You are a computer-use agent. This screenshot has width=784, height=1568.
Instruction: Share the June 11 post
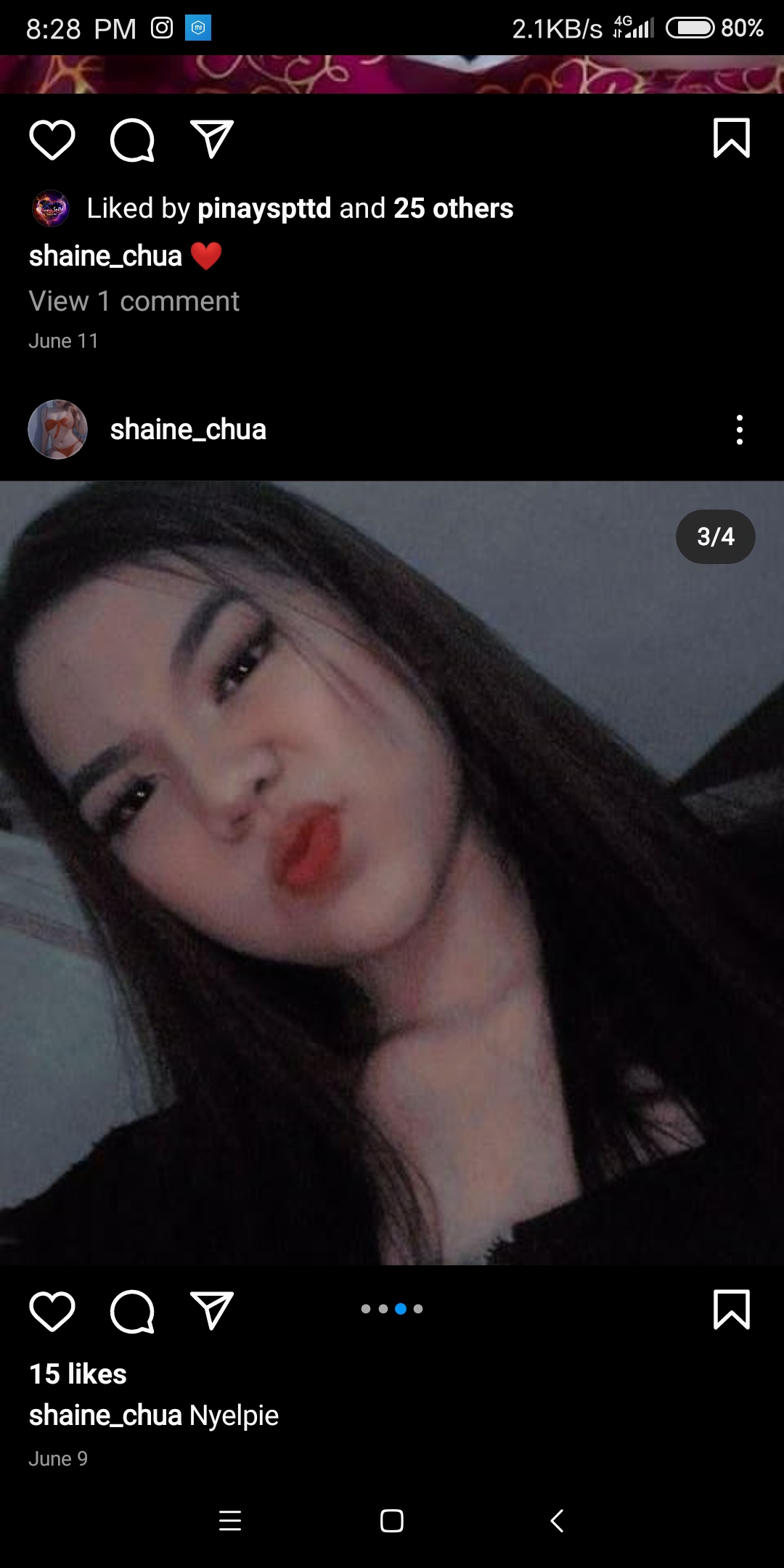(x=211, y=139)
